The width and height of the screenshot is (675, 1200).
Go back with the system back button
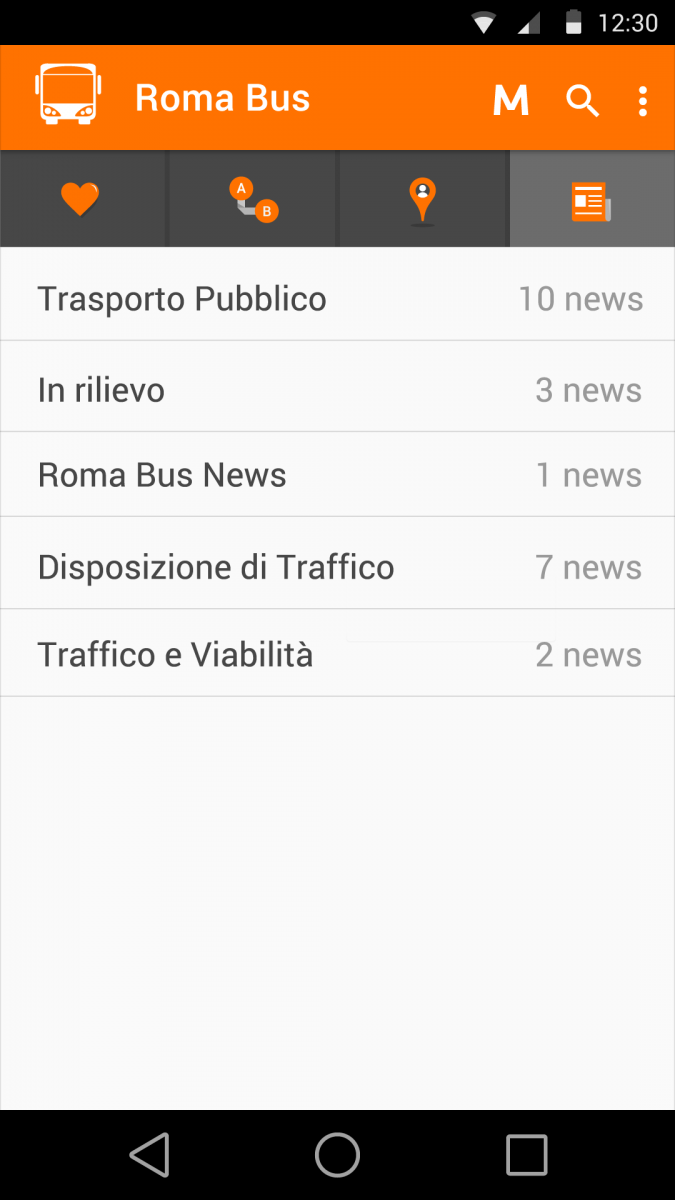pyautogui.click(x=150, y=1155)
